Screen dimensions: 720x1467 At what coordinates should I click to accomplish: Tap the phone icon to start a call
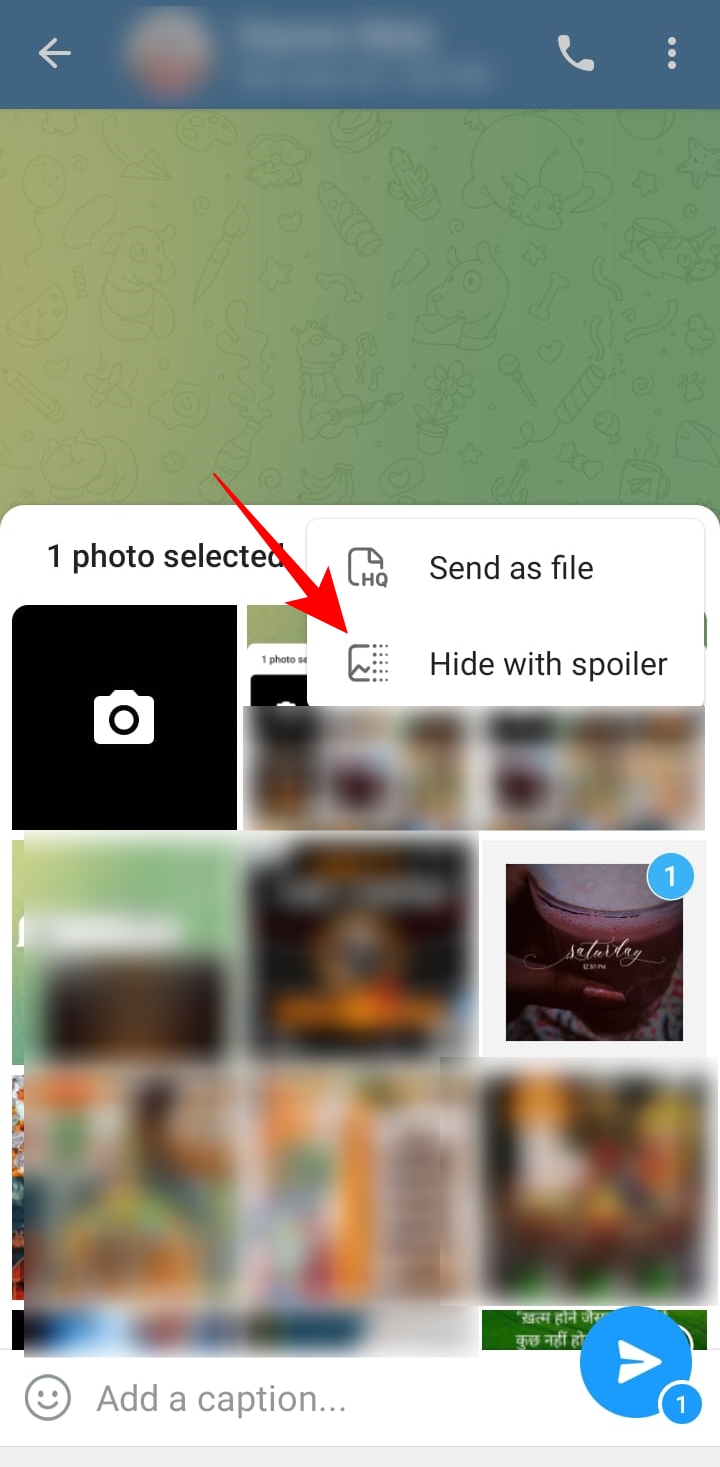coord(576,54)
